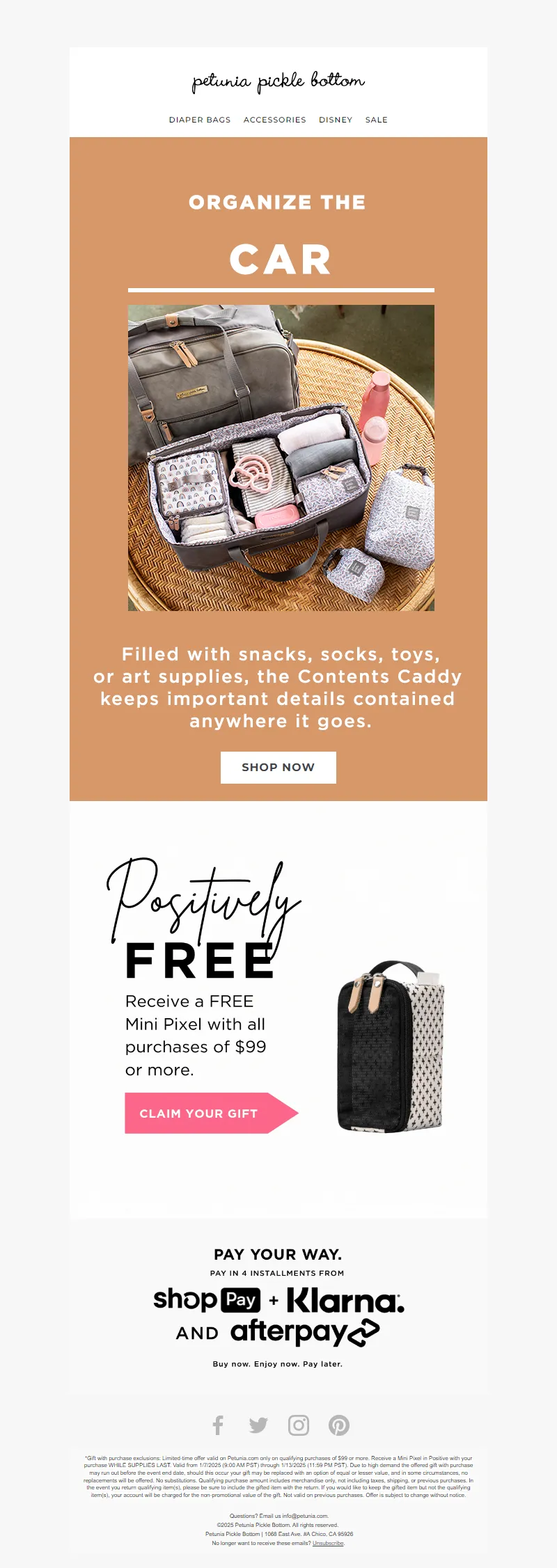Open the Petunia Pickle Bottom logo link
Image resolution: width=557 pixels, height=1568 pixels.
tap(278, 81)
